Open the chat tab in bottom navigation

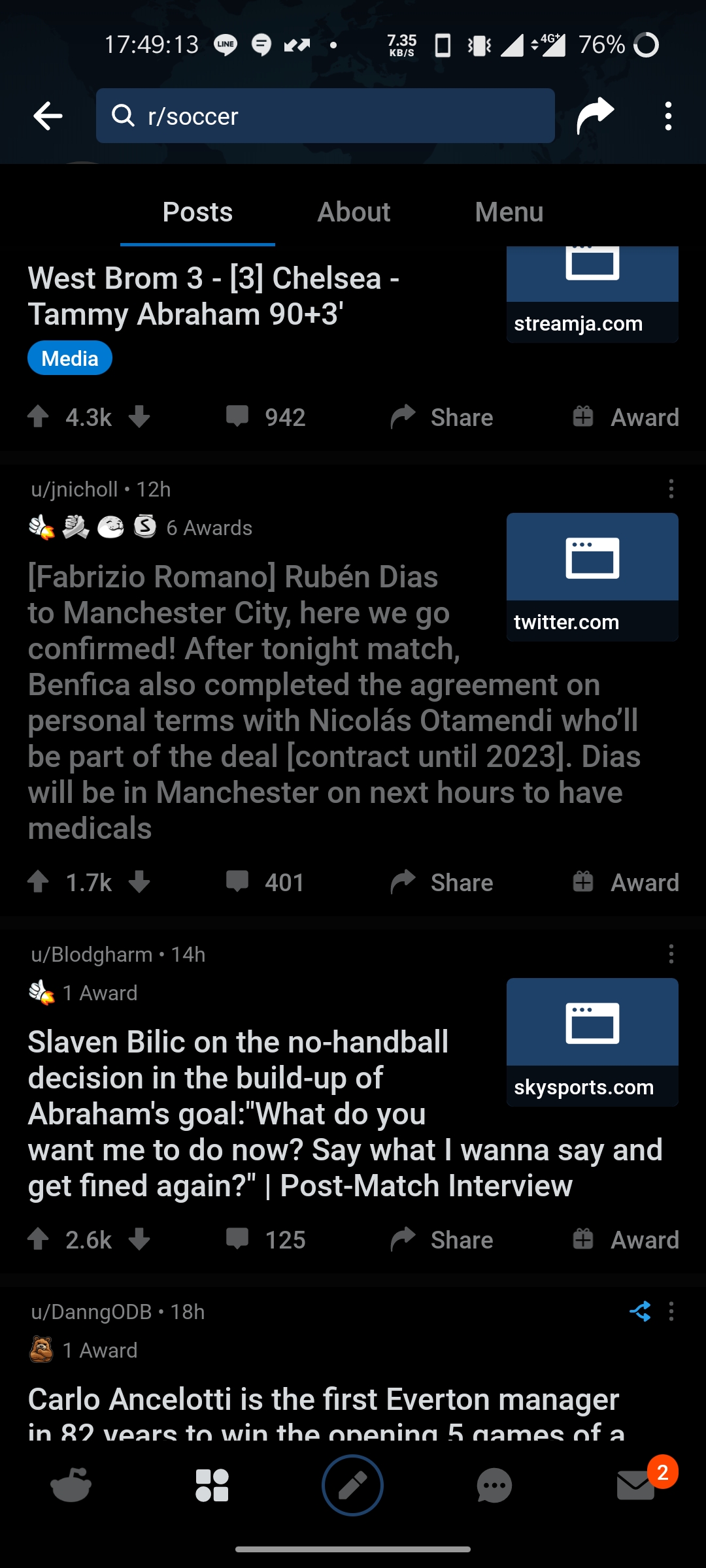[494, 1485]
